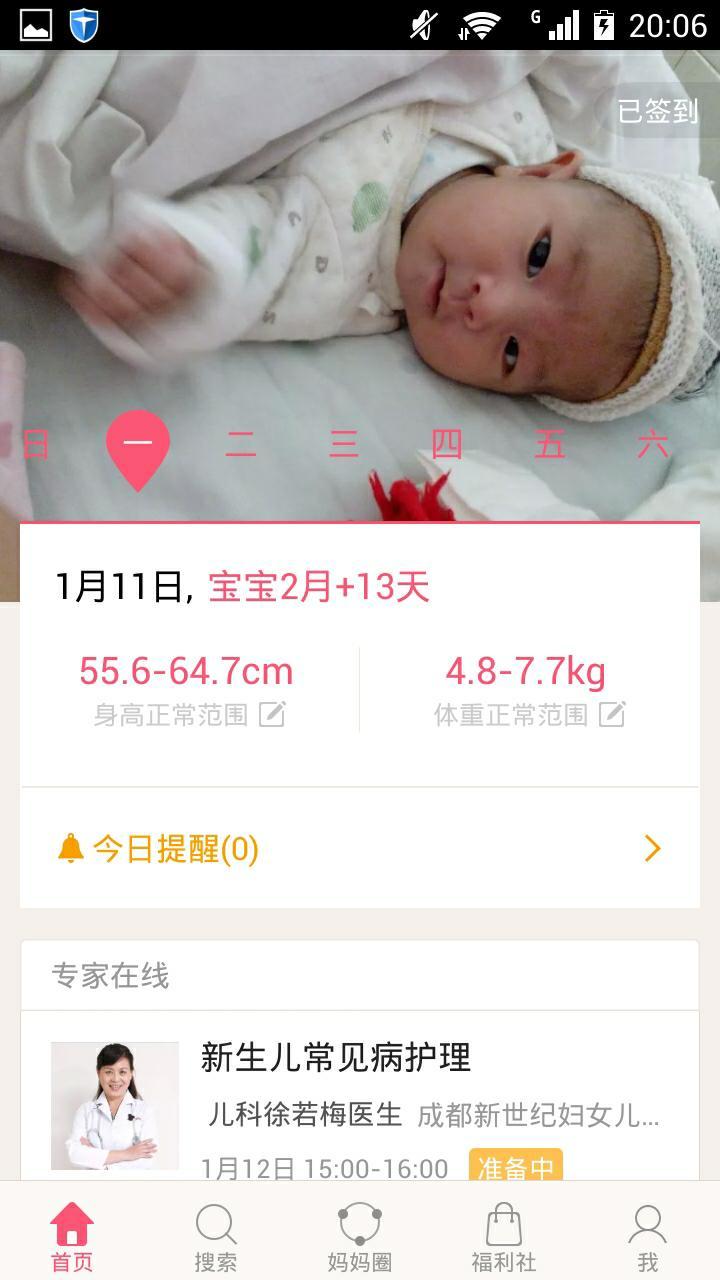The height and width of the screenshot is (1280, 720).
Task: Edit the 体重正常范围 weight record
Action: coord(612,714)
